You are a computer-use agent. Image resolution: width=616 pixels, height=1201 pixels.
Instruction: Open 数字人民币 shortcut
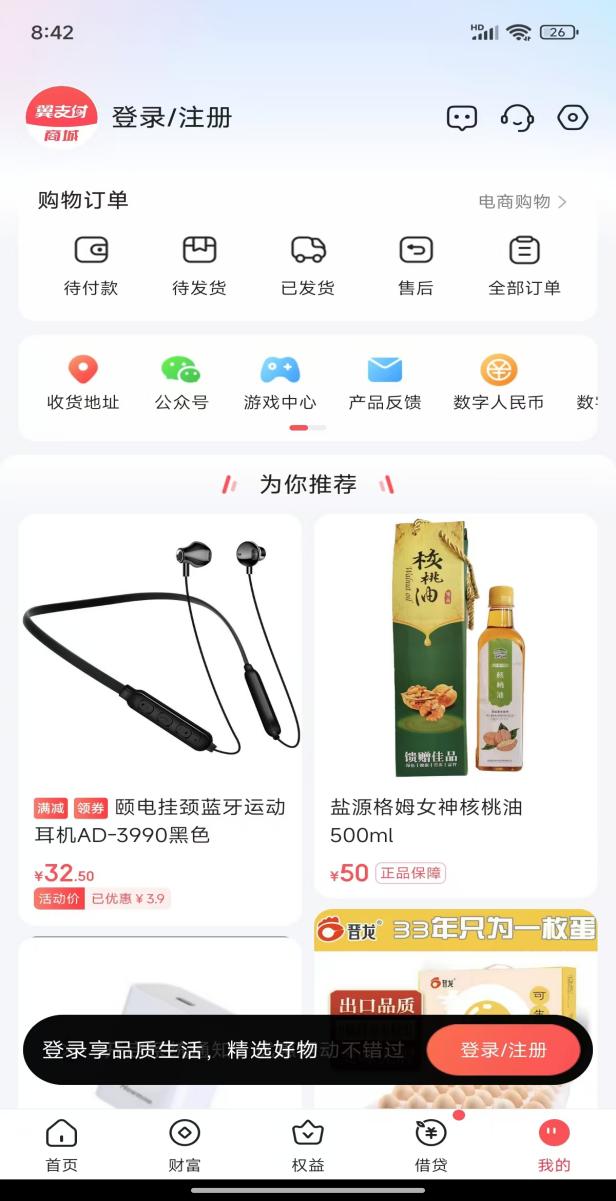(x=498, y=383)
